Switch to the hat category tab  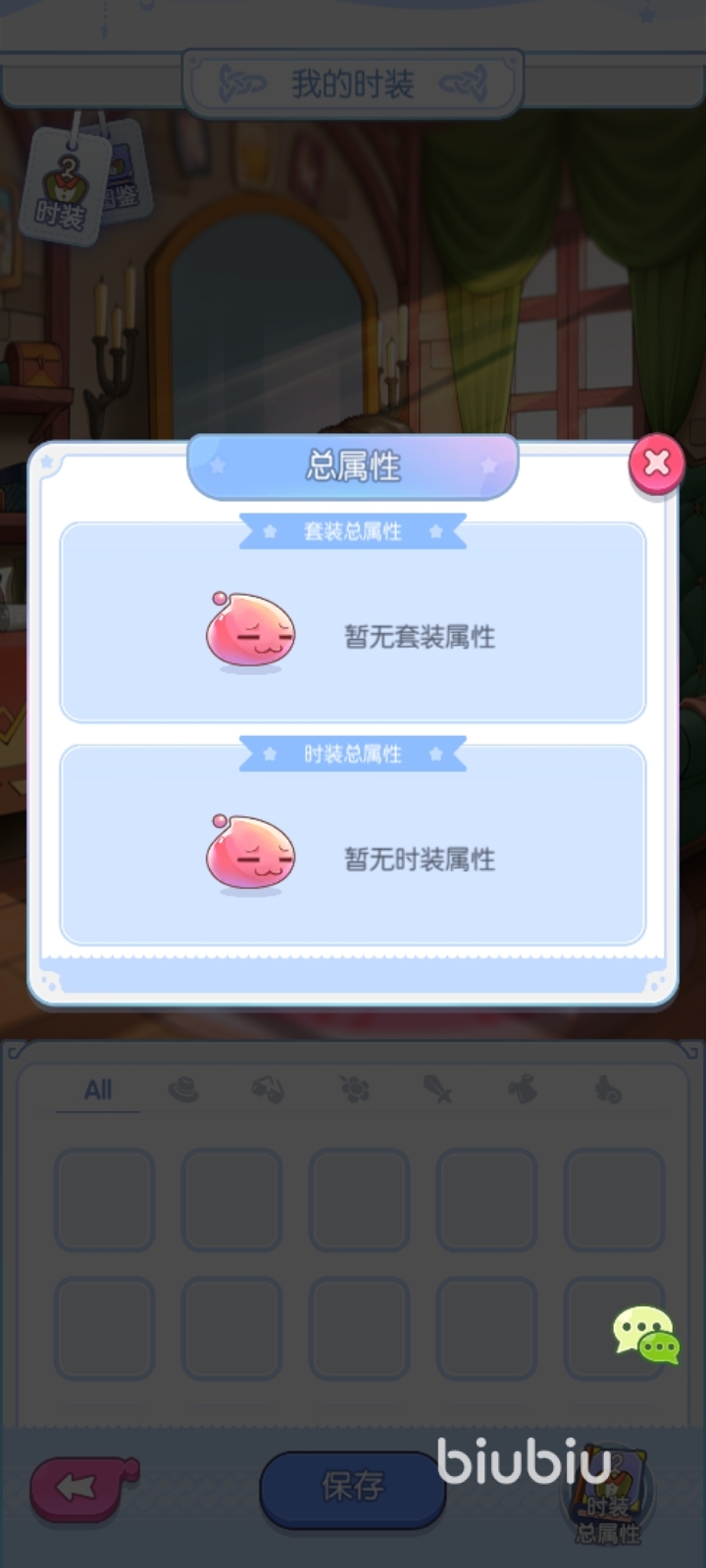coord(183,1090)
